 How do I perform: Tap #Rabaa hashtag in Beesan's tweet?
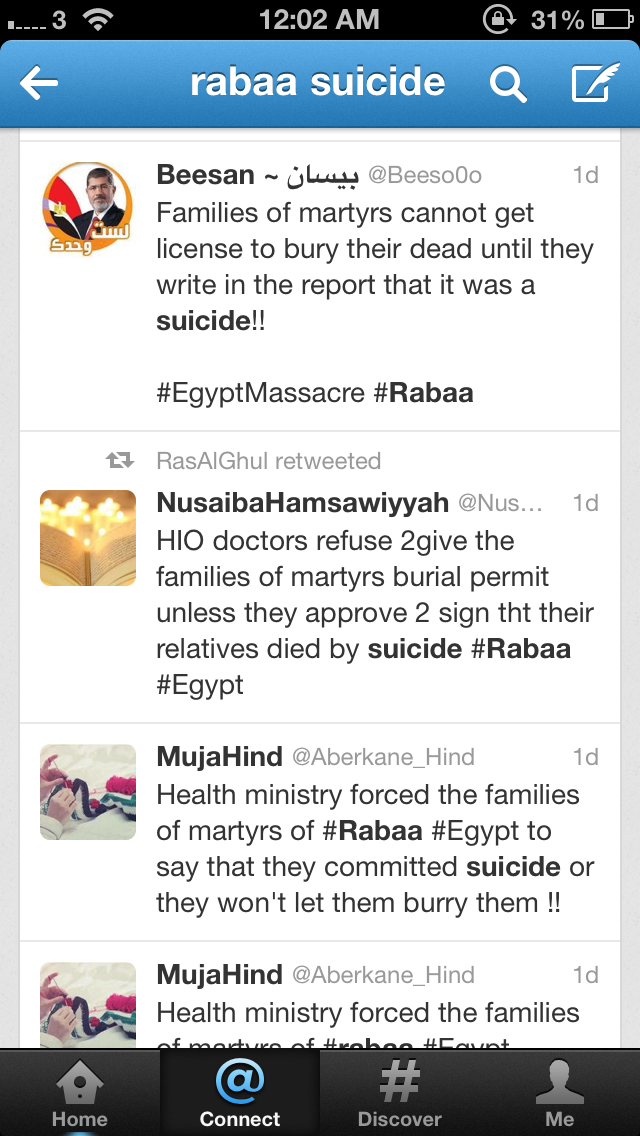pos(424,393)
